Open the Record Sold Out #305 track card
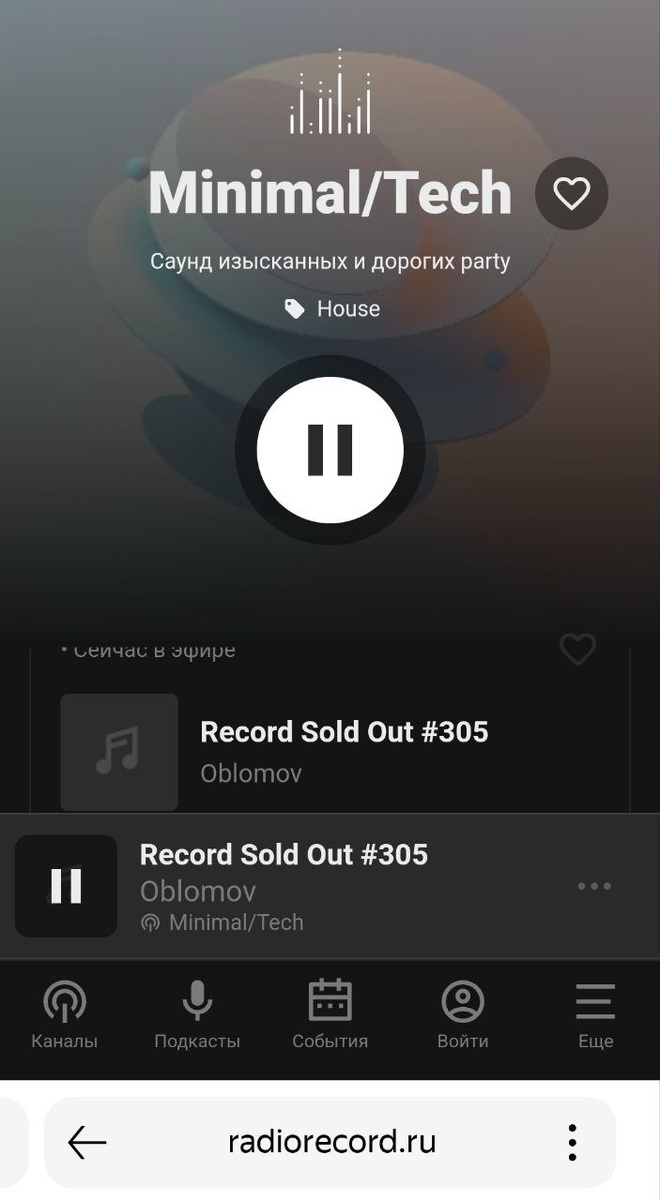Viewport: 660px width, 1200px height. pos(344,751)
